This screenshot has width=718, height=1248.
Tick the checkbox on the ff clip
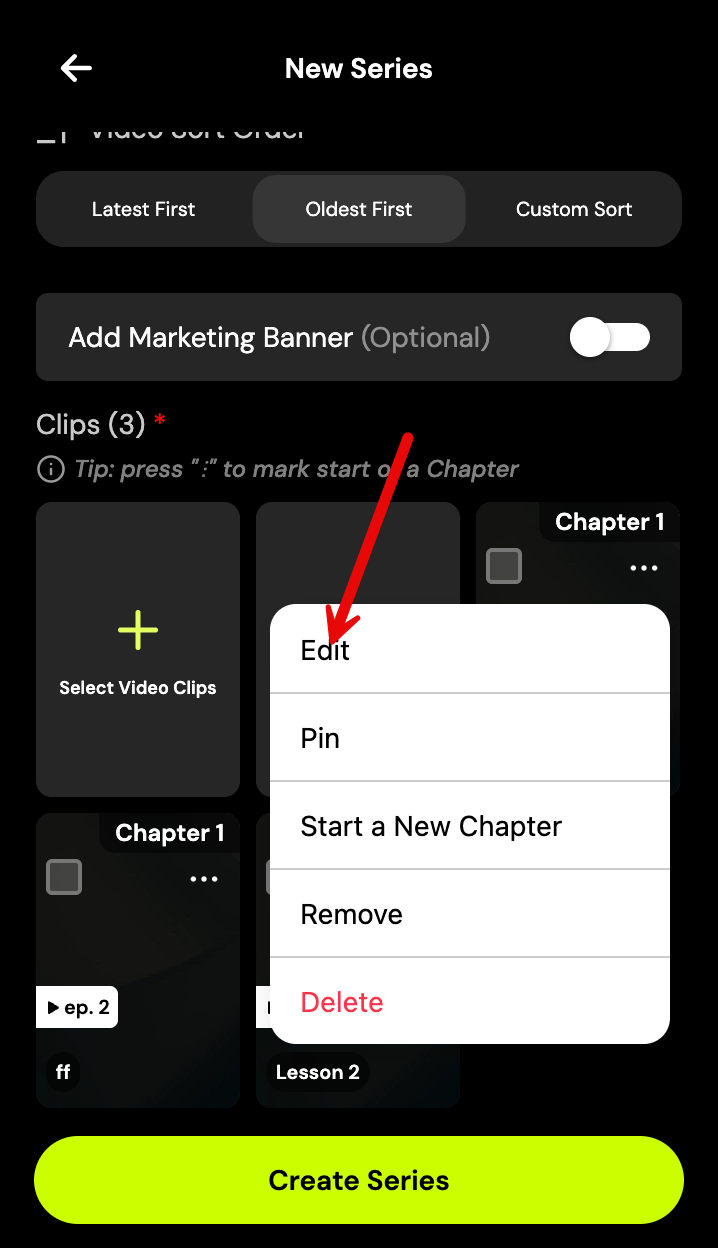click(64, 877)
